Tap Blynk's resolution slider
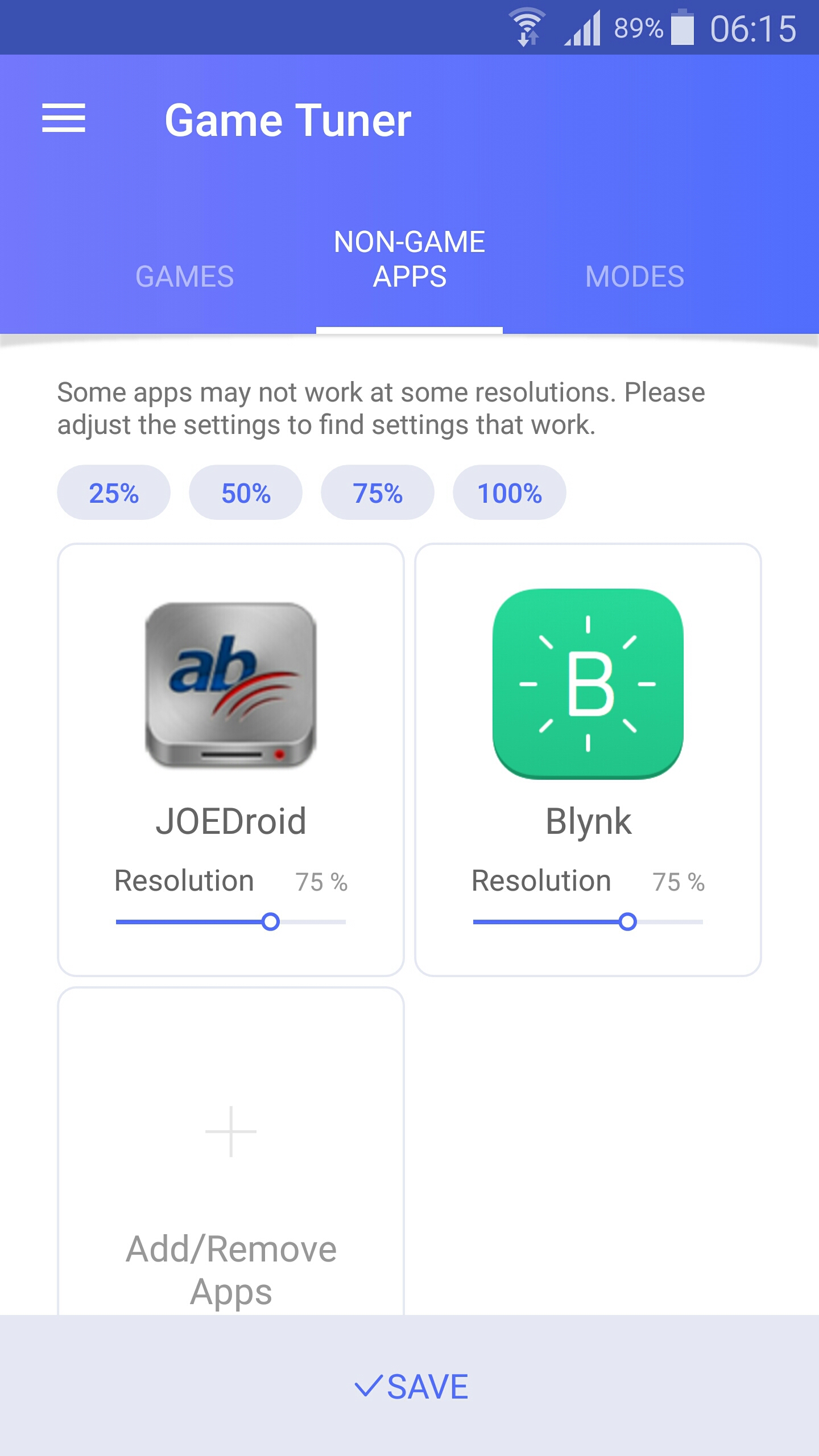The image size is (819, 1456). (588, 921)
